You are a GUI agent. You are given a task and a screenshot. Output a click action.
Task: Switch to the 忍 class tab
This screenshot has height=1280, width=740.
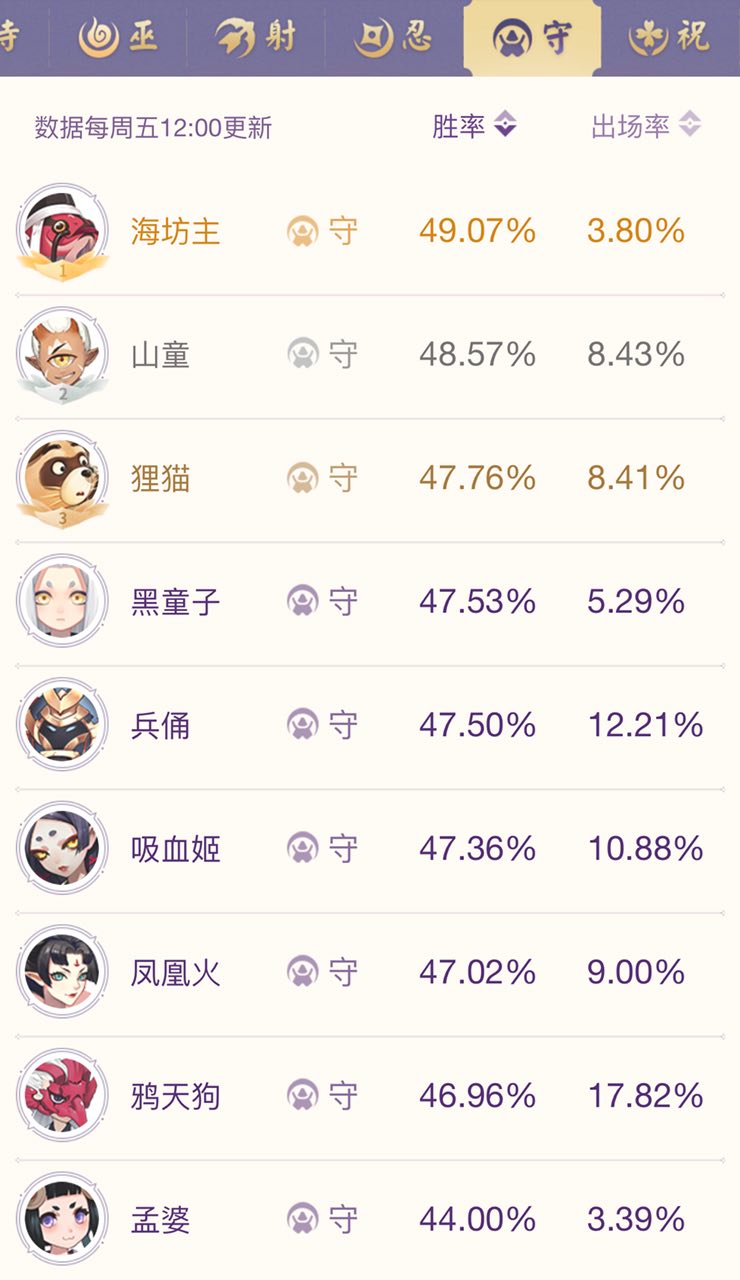tap(393, 38)
